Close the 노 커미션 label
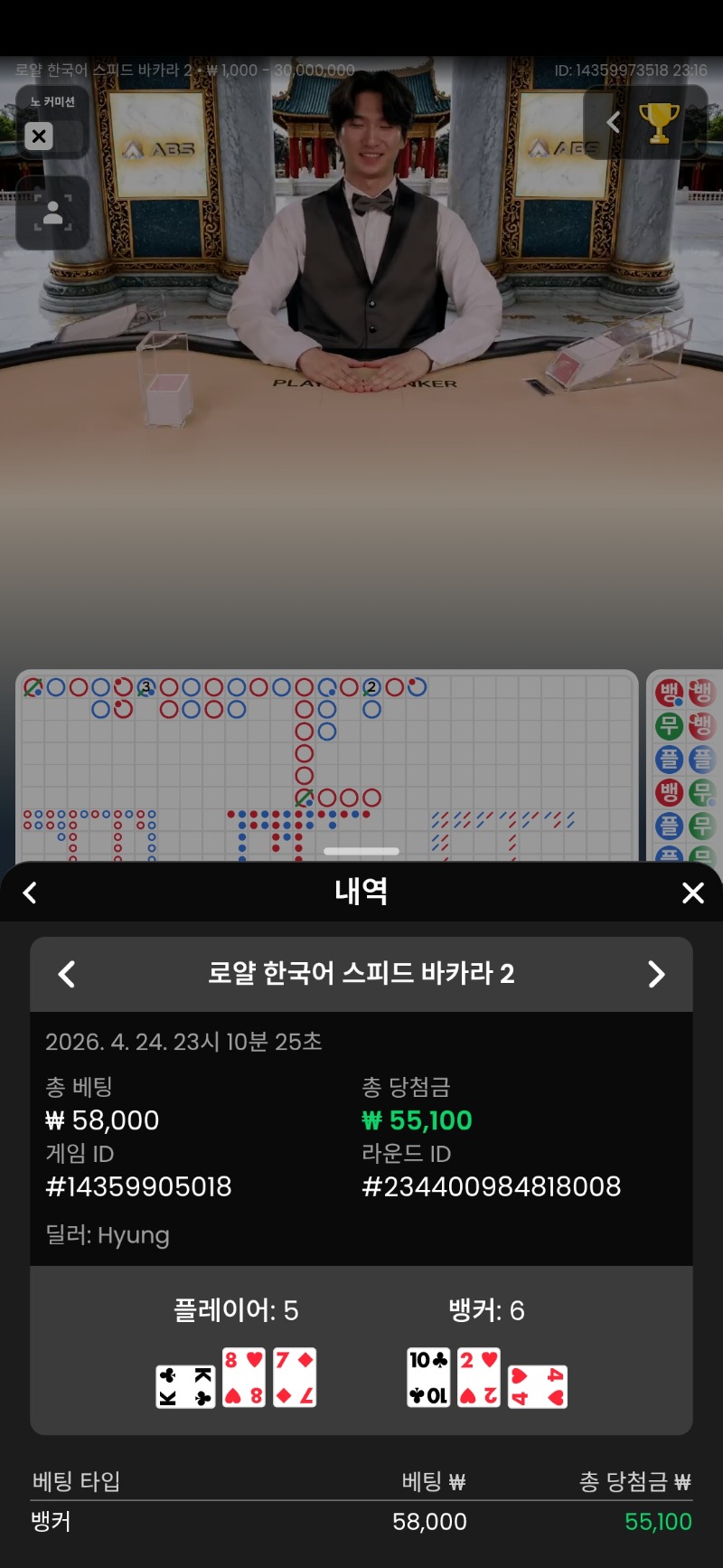723x1568 pixels. tap(39, 137)
